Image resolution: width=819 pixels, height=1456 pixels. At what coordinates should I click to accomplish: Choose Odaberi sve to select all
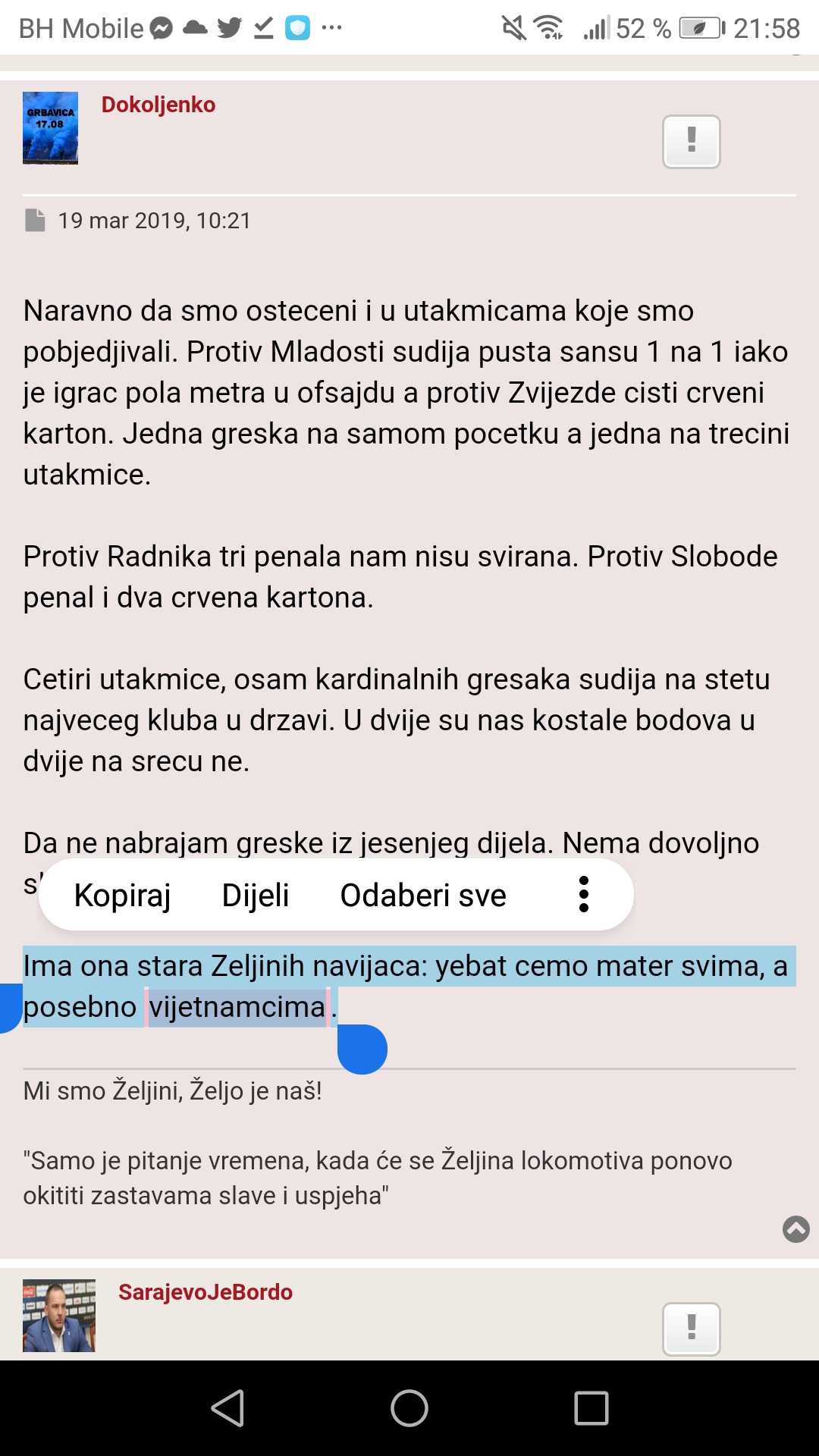tap(423, 896)
